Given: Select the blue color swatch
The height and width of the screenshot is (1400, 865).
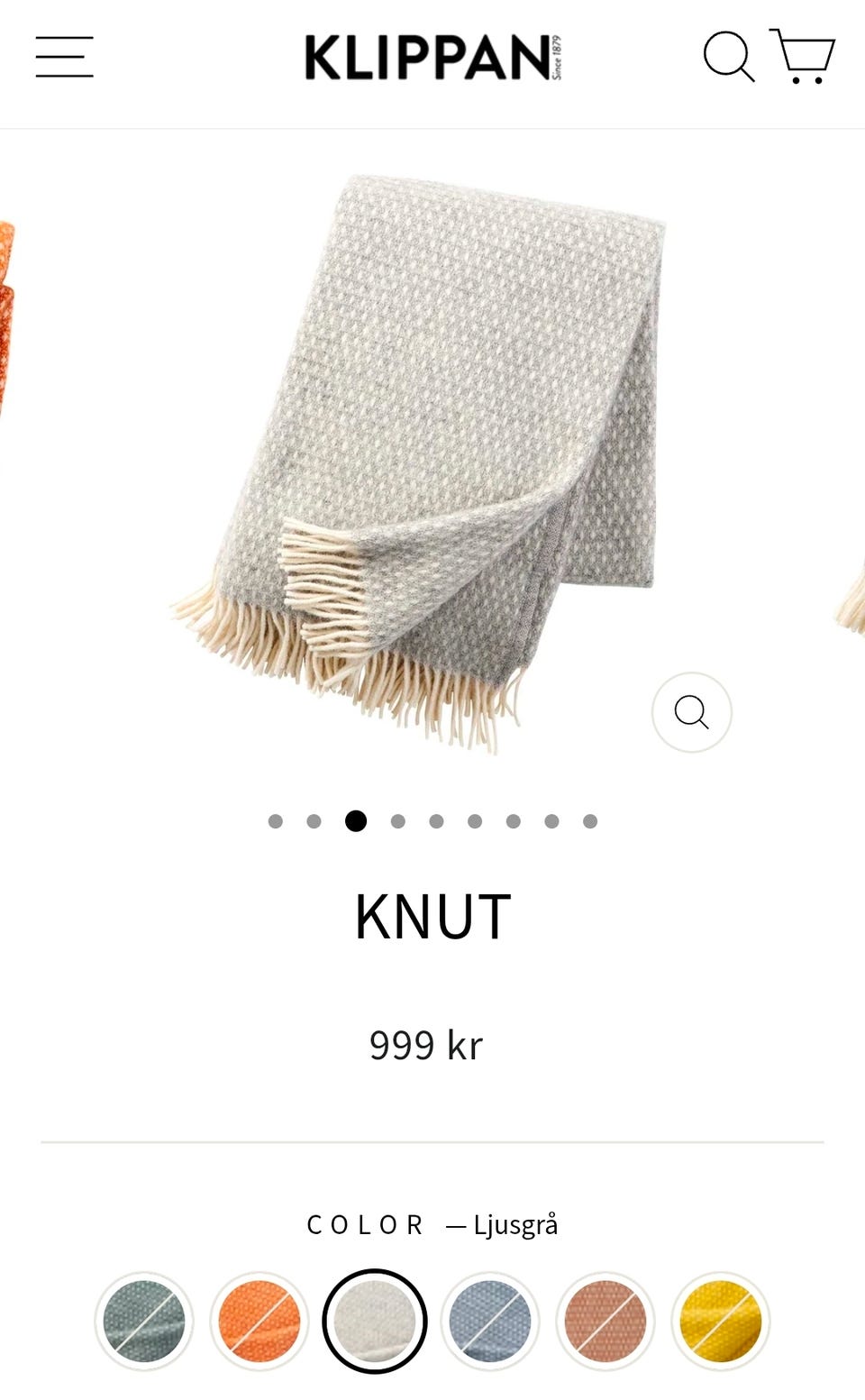Looking at the screenshot, I should pyautogui.click(x=490, y=1321).
